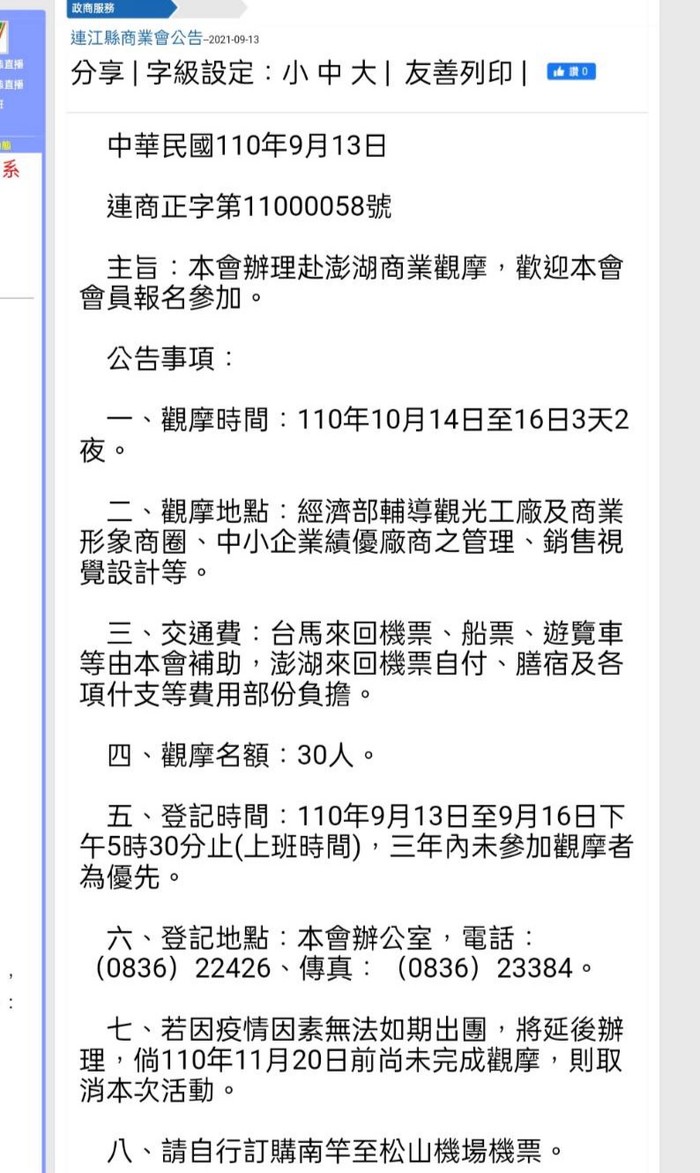Set font size to 小
The height and width of the screenshot is (1173, 700).
296,73
